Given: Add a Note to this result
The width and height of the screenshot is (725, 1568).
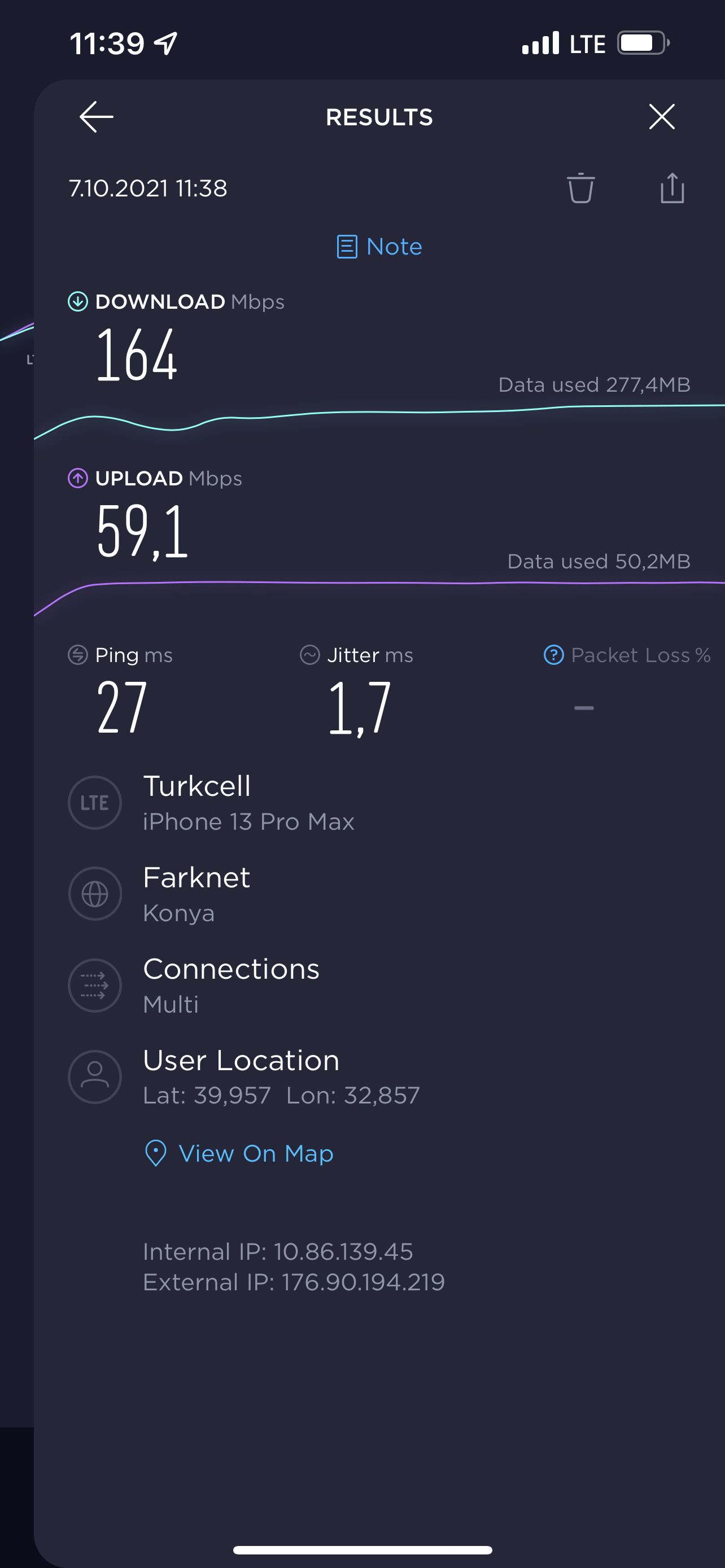Looking at the screenshot, I should click(379, 247).
